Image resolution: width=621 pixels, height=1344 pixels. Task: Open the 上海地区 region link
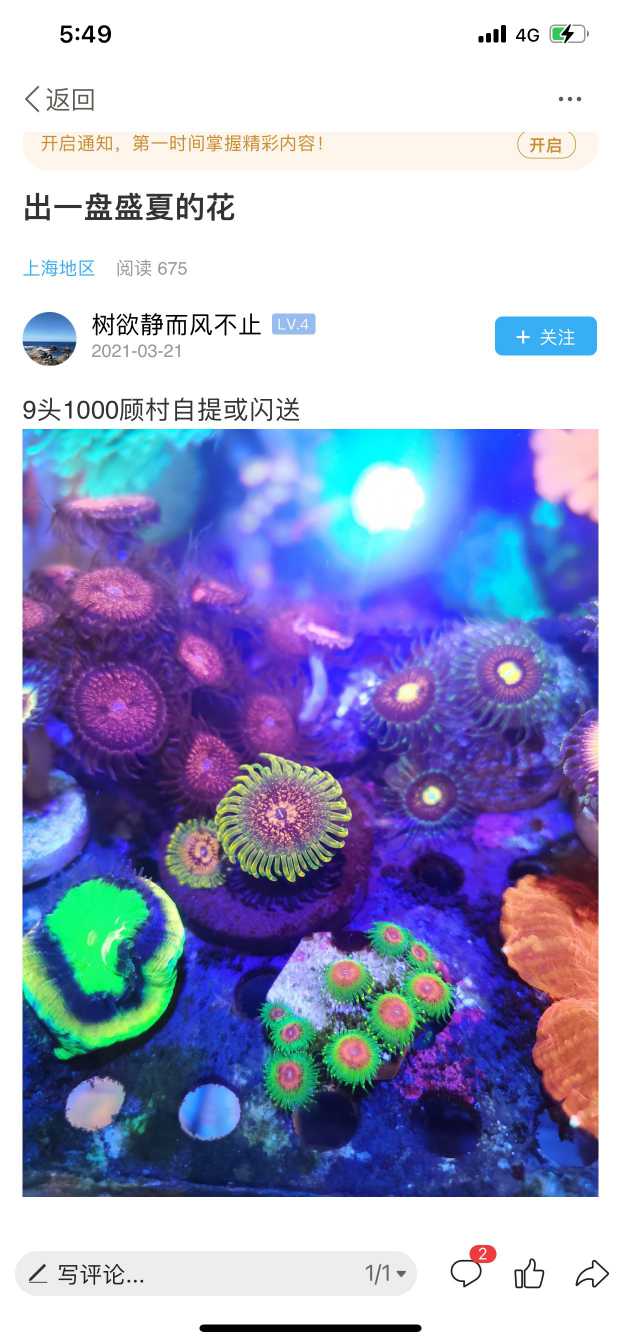tap(59, 268)
